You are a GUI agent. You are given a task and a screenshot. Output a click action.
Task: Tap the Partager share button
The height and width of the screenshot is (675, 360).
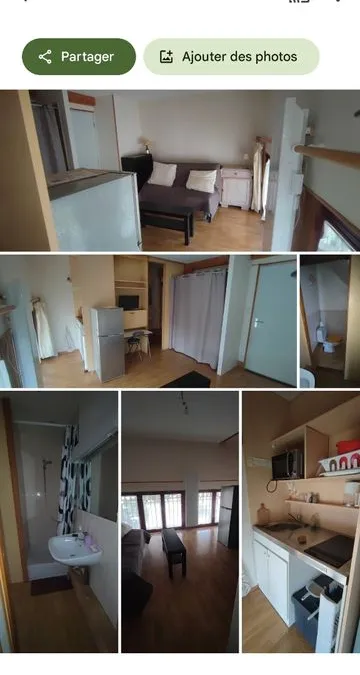[x=79, y=57]
